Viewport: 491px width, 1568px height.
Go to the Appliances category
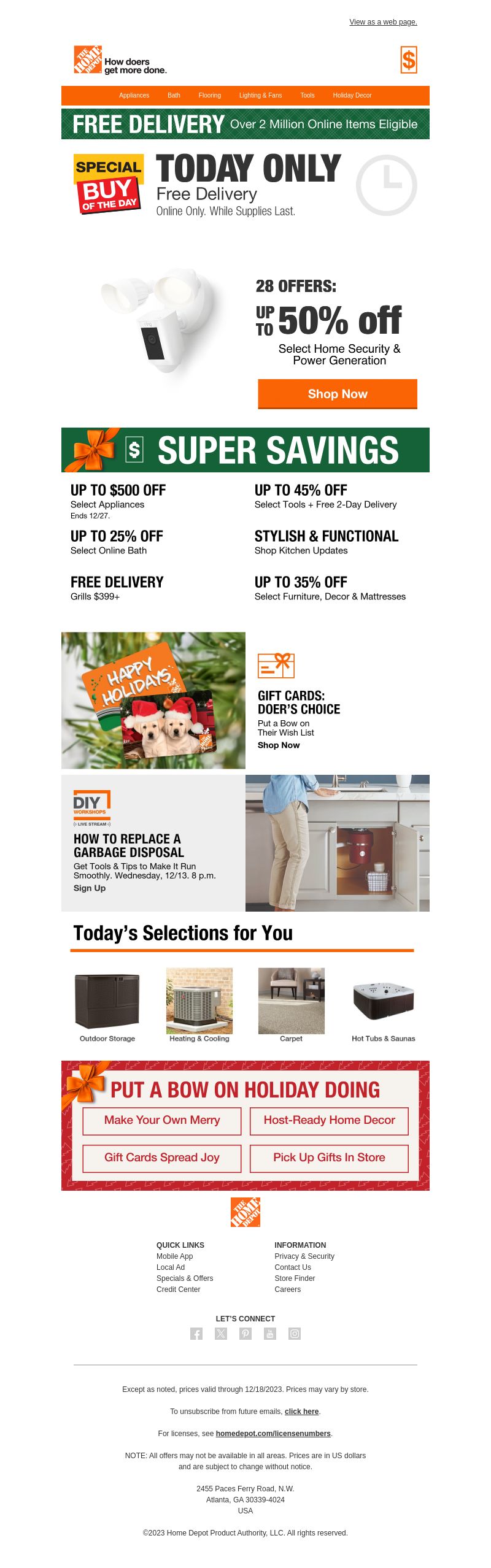[134, 95]
